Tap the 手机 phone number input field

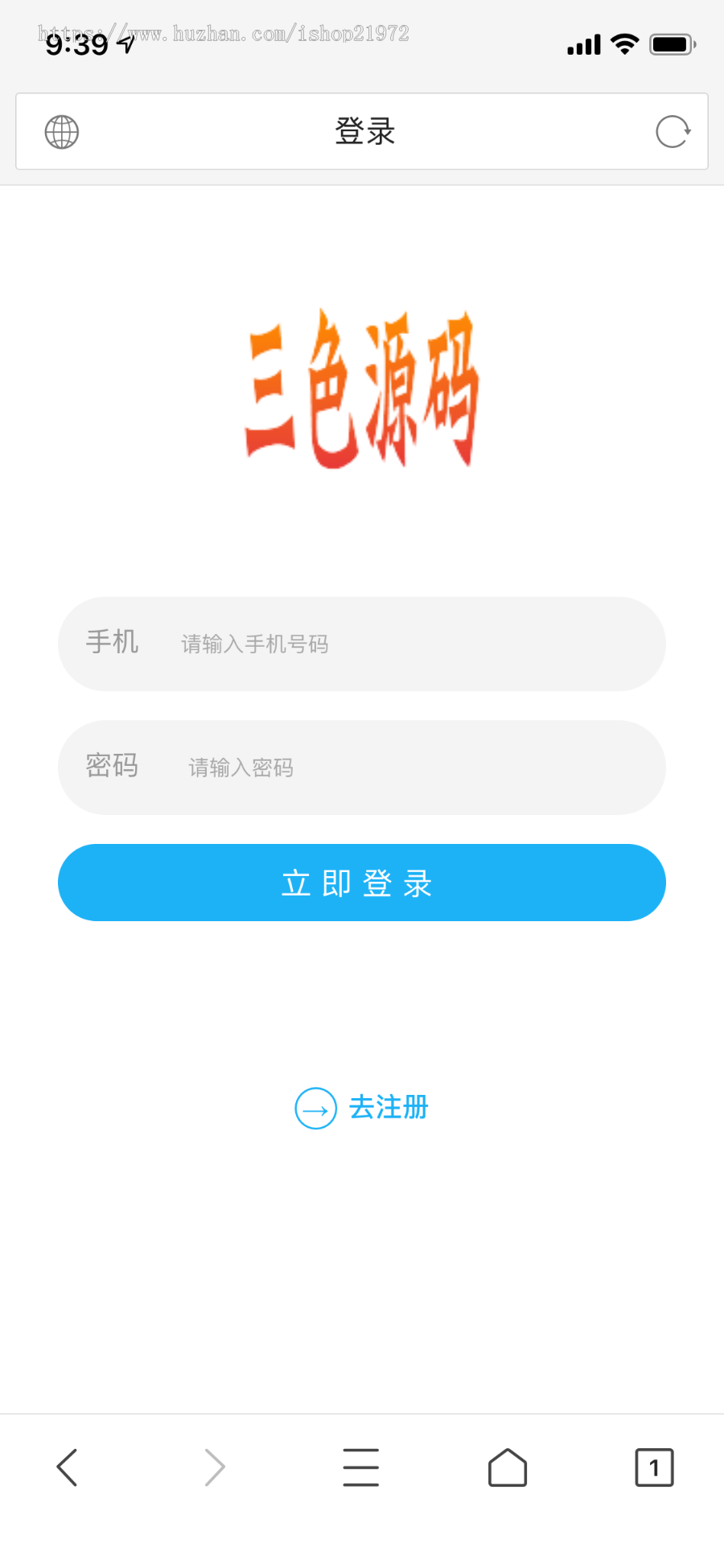pos(362,644)
